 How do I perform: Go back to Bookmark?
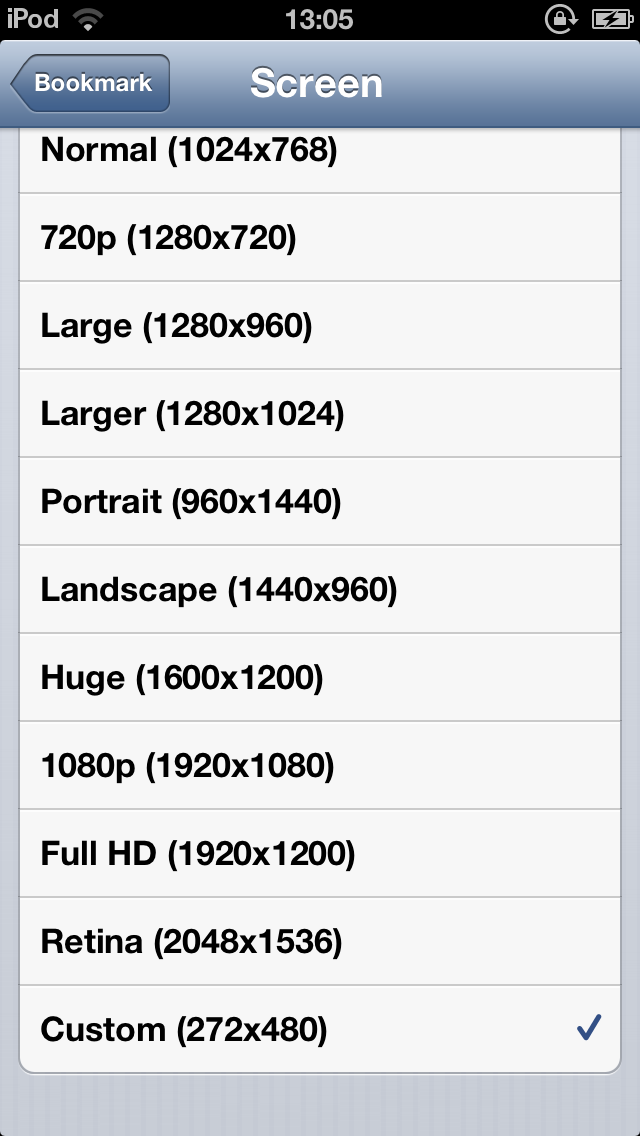(x=92, y=83)
